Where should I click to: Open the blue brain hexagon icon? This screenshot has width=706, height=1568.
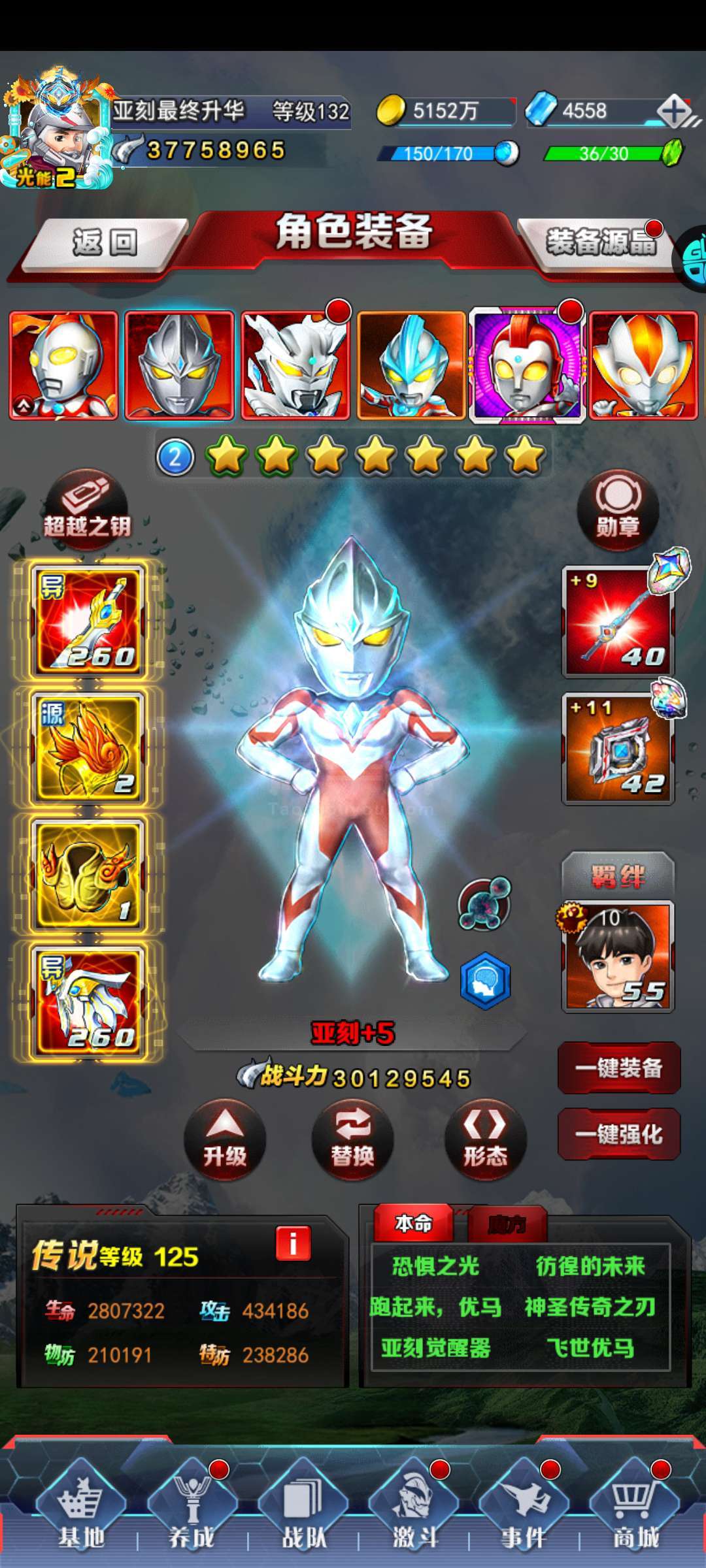[484, 981]
